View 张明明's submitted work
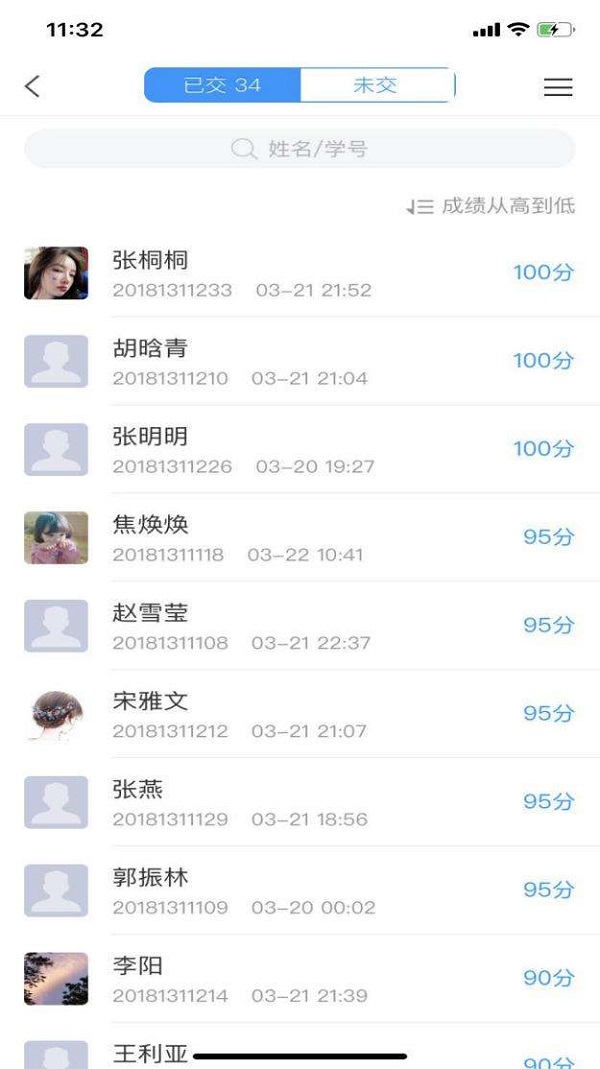 (x=300, y=449)
